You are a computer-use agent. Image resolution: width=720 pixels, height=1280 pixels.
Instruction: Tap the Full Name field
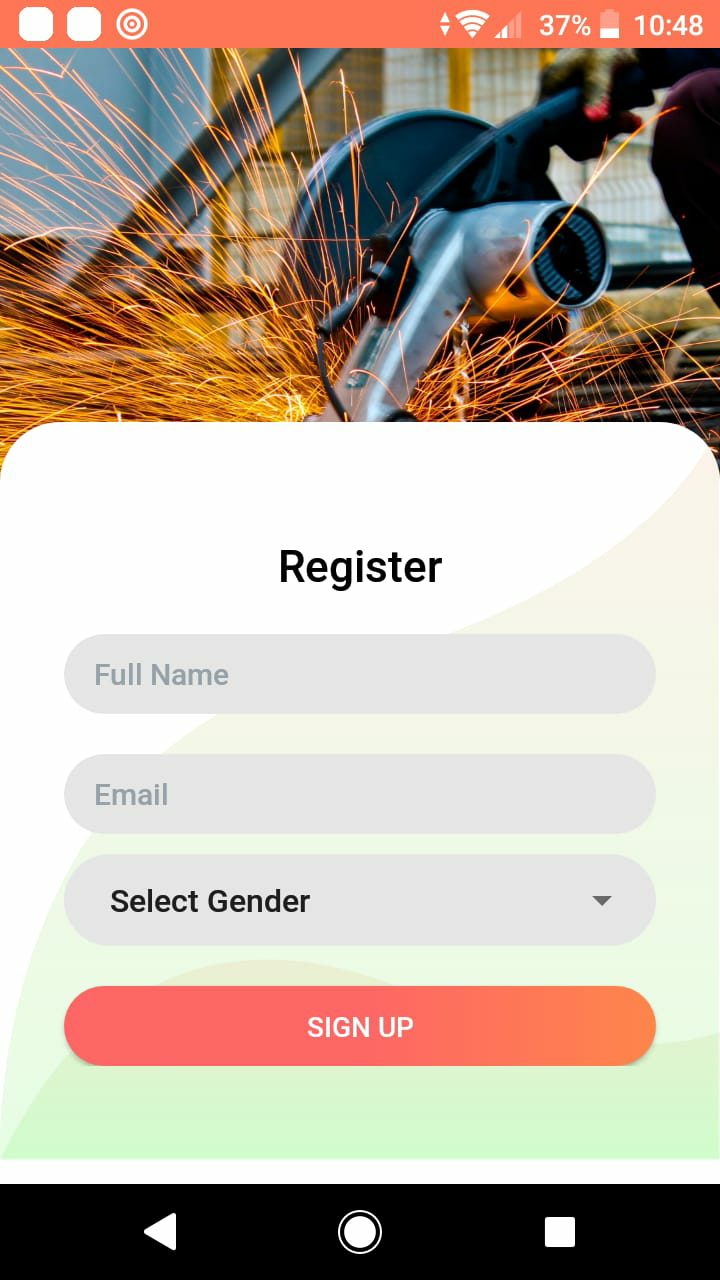tap(360, 674)
